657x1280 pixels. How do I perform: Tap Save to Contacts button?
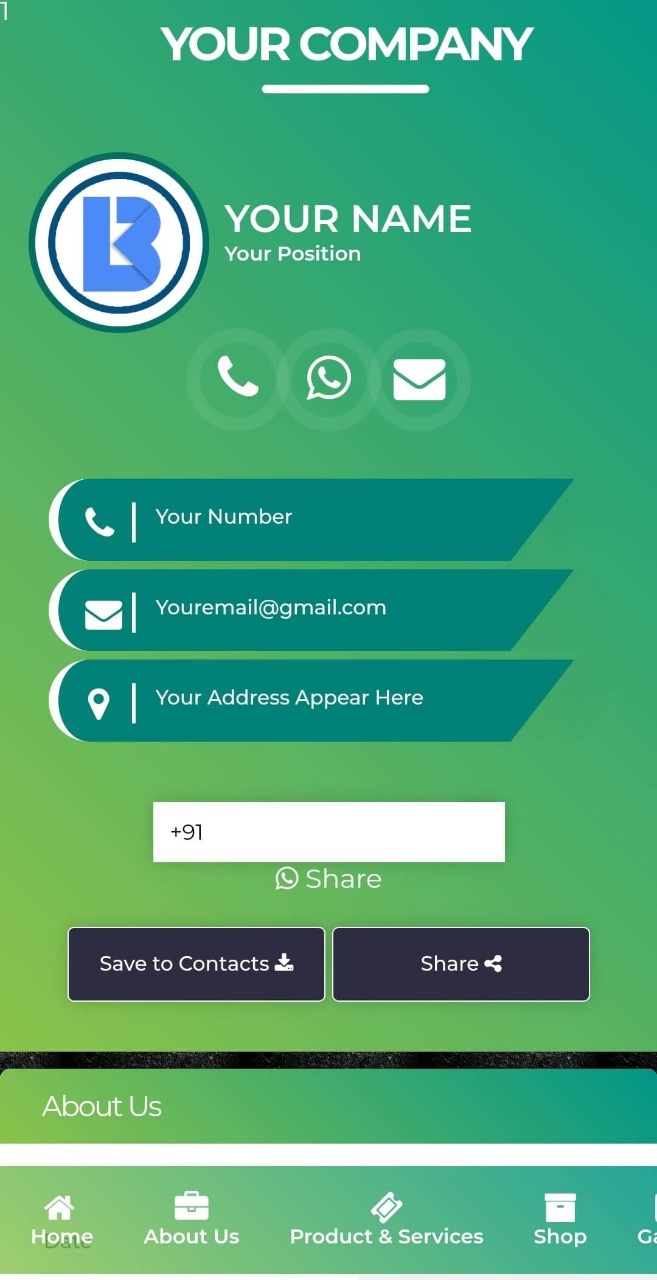pos(196,964)
